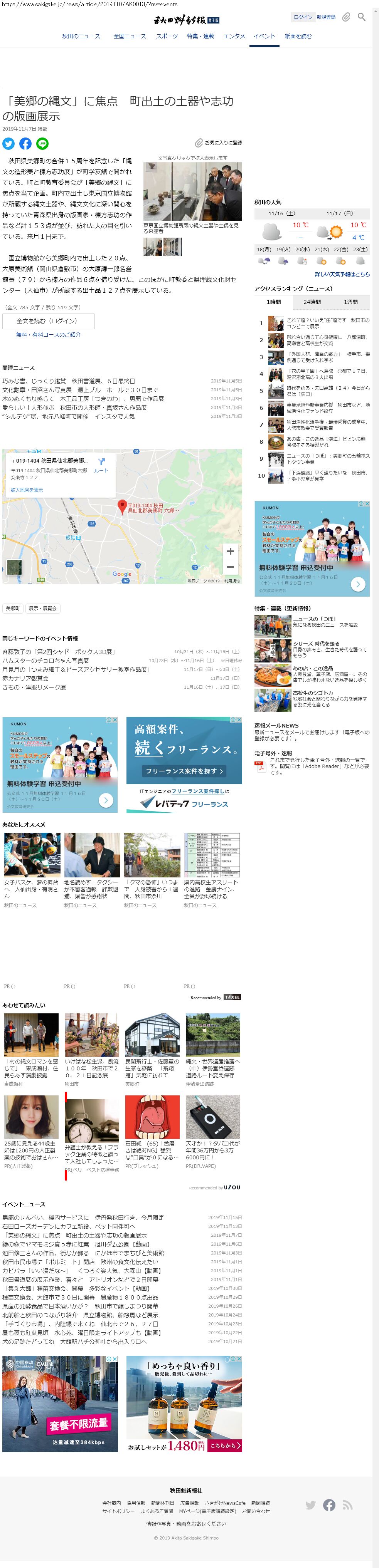
Task: Share article on Twitter
Action: [x=8, y=144]
